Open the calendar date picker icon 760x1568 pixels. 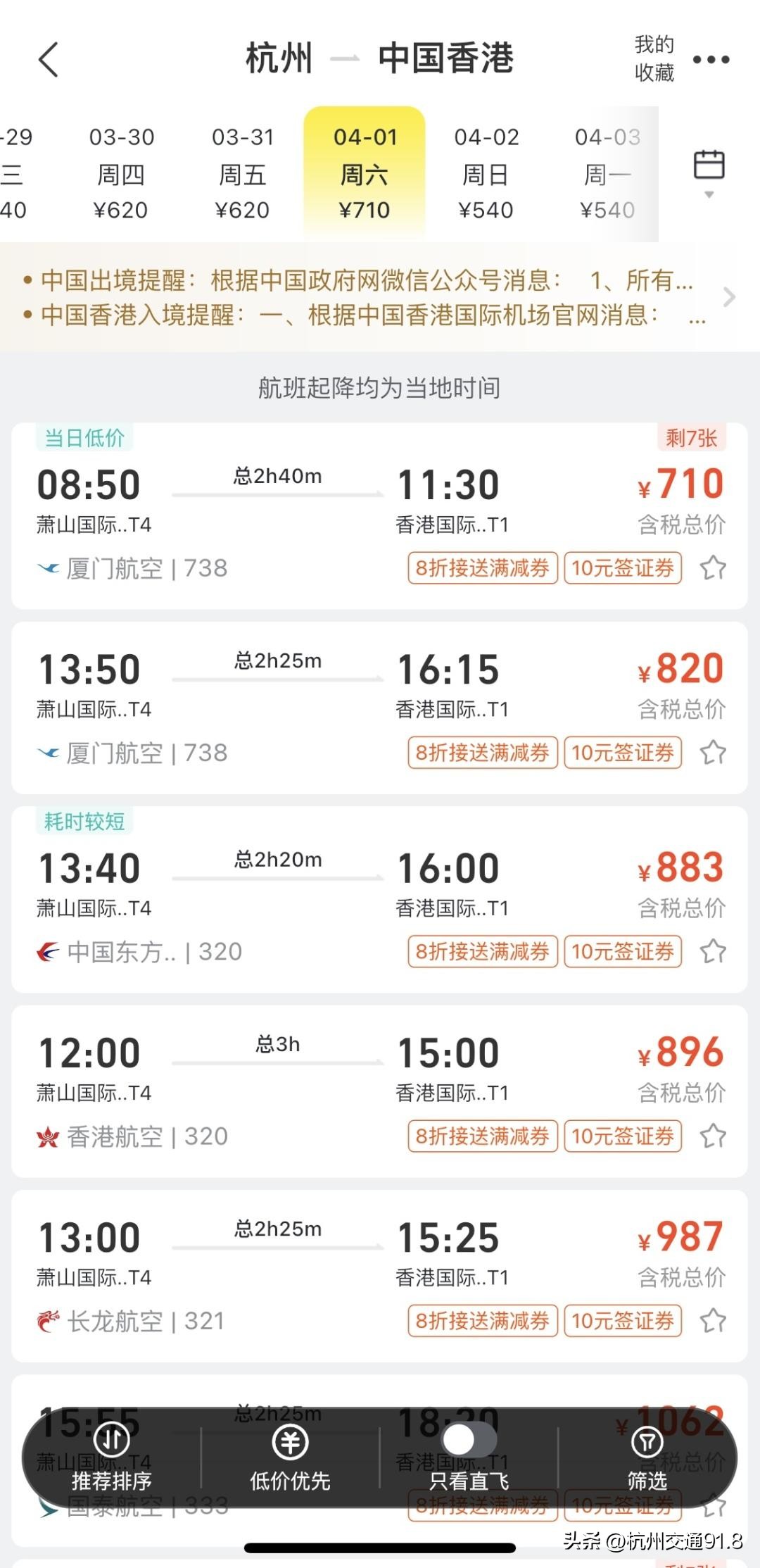pos(709,163)
